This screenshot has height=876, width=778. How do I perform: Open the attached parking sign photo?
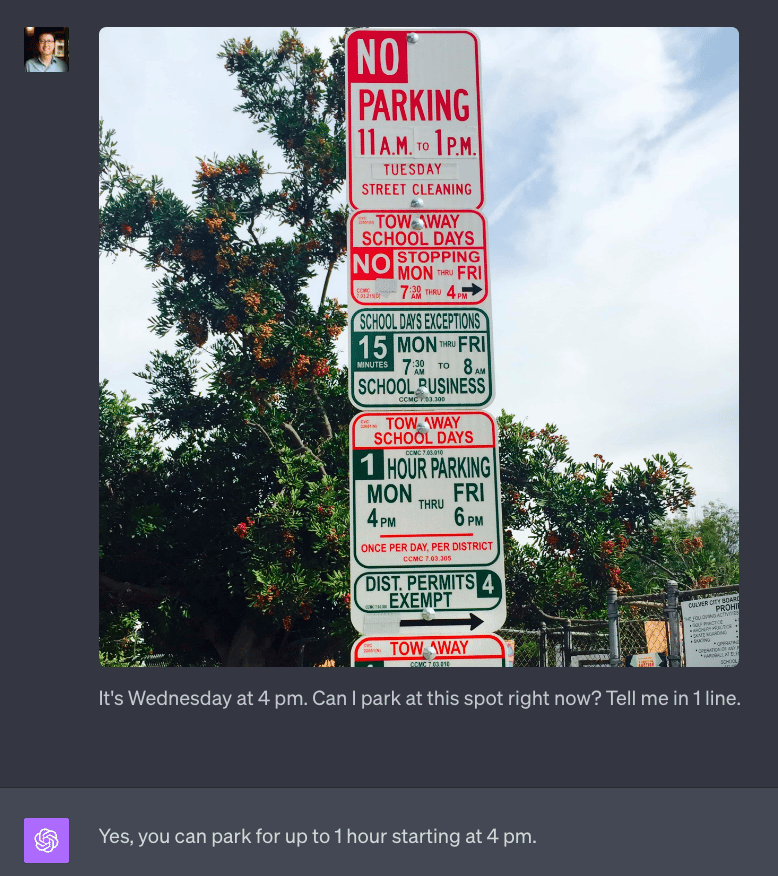pos(418,347)
